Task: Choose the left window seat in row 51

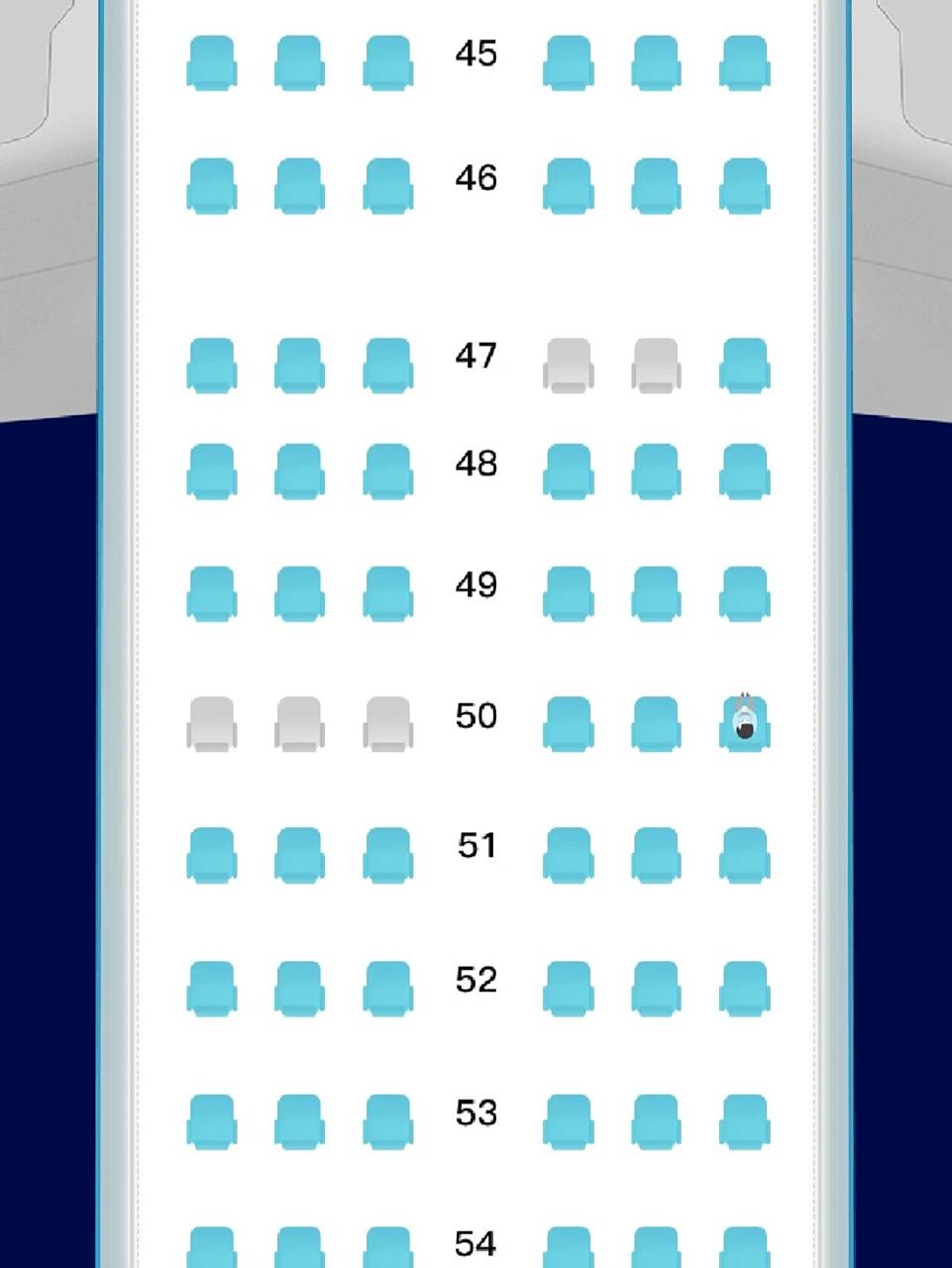Action: (x=211, y=855)
